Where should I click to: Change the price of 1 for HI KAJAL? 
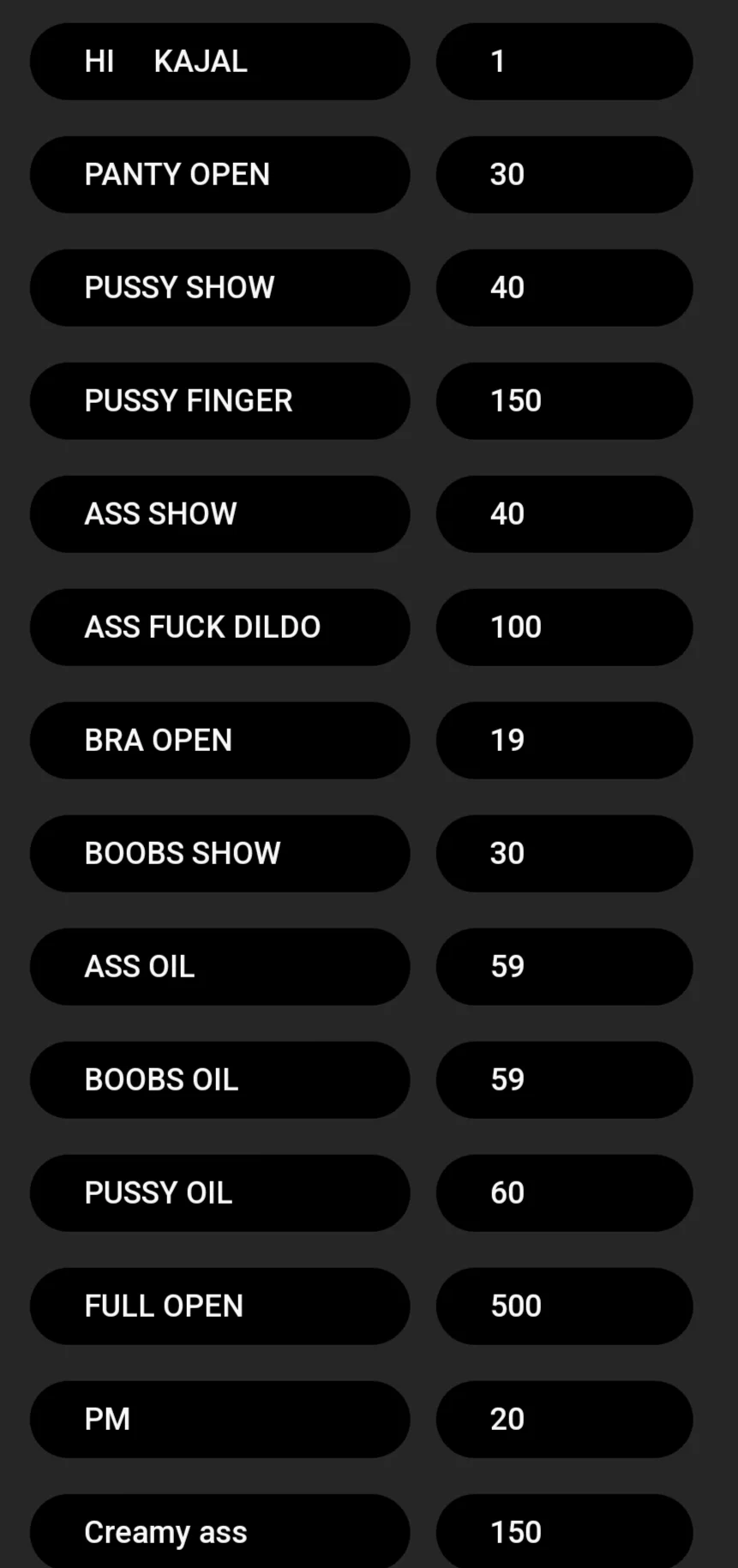tap(564, 62)
